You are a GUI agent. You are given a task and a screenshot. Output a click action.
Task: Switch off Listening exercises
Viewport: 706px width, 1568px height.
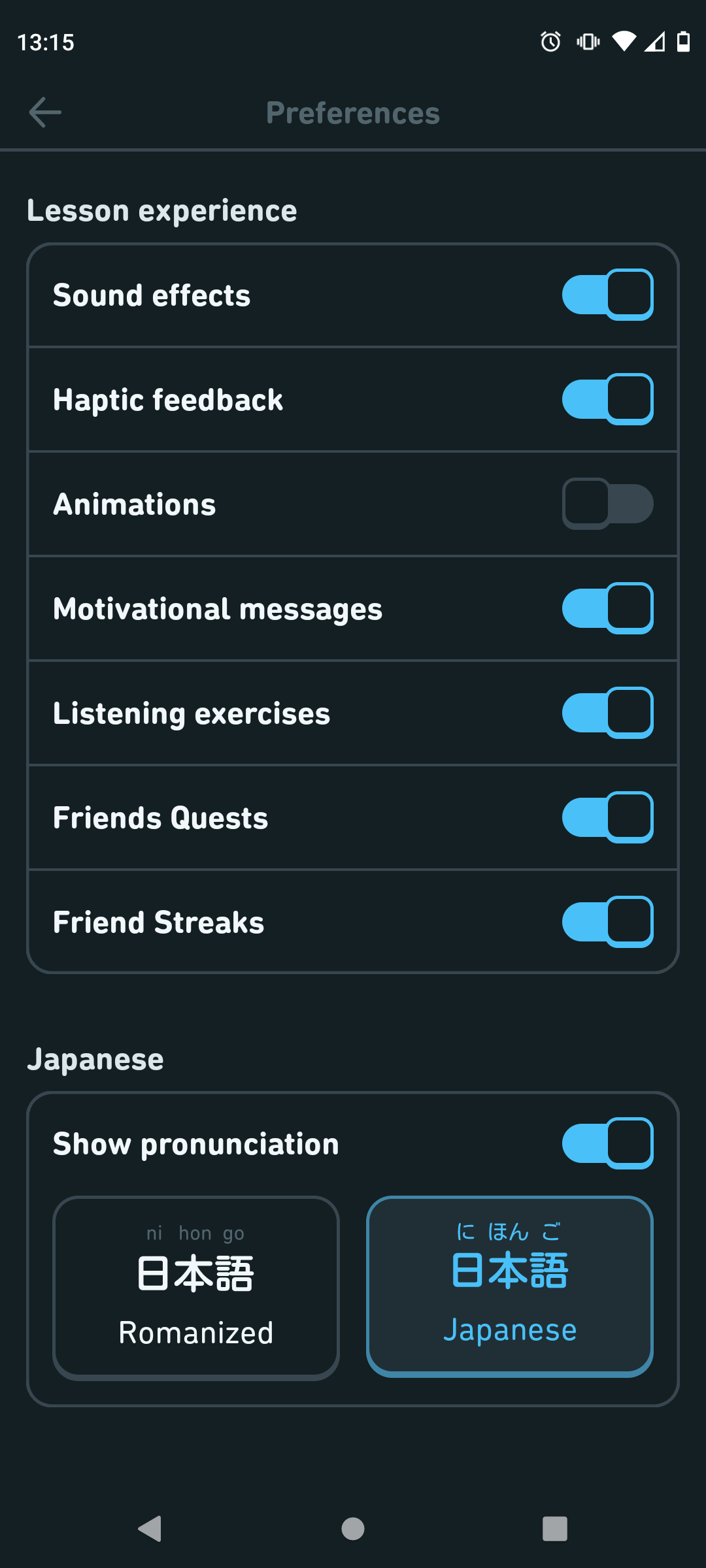[607, 713]
